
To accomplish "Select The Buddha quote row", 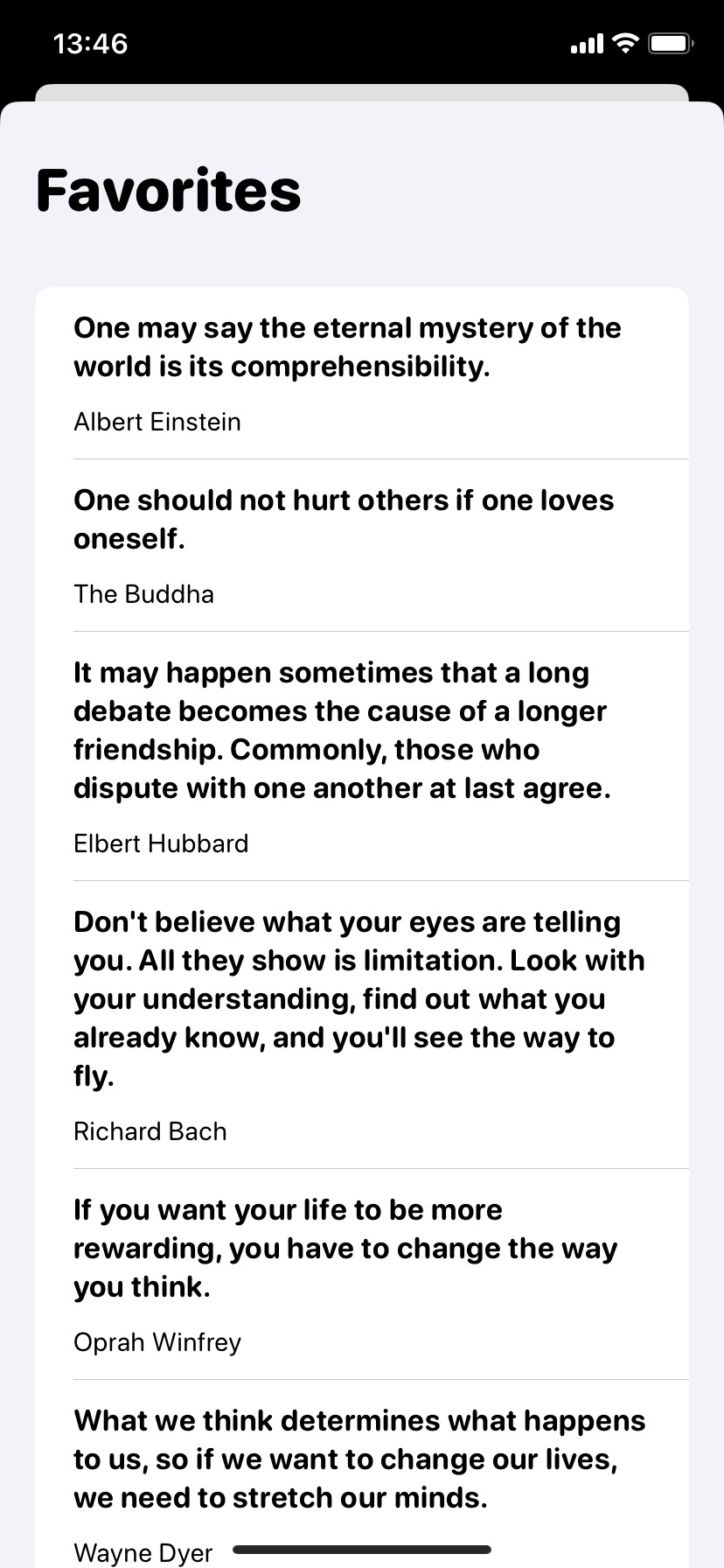I will tap(361, 545).
